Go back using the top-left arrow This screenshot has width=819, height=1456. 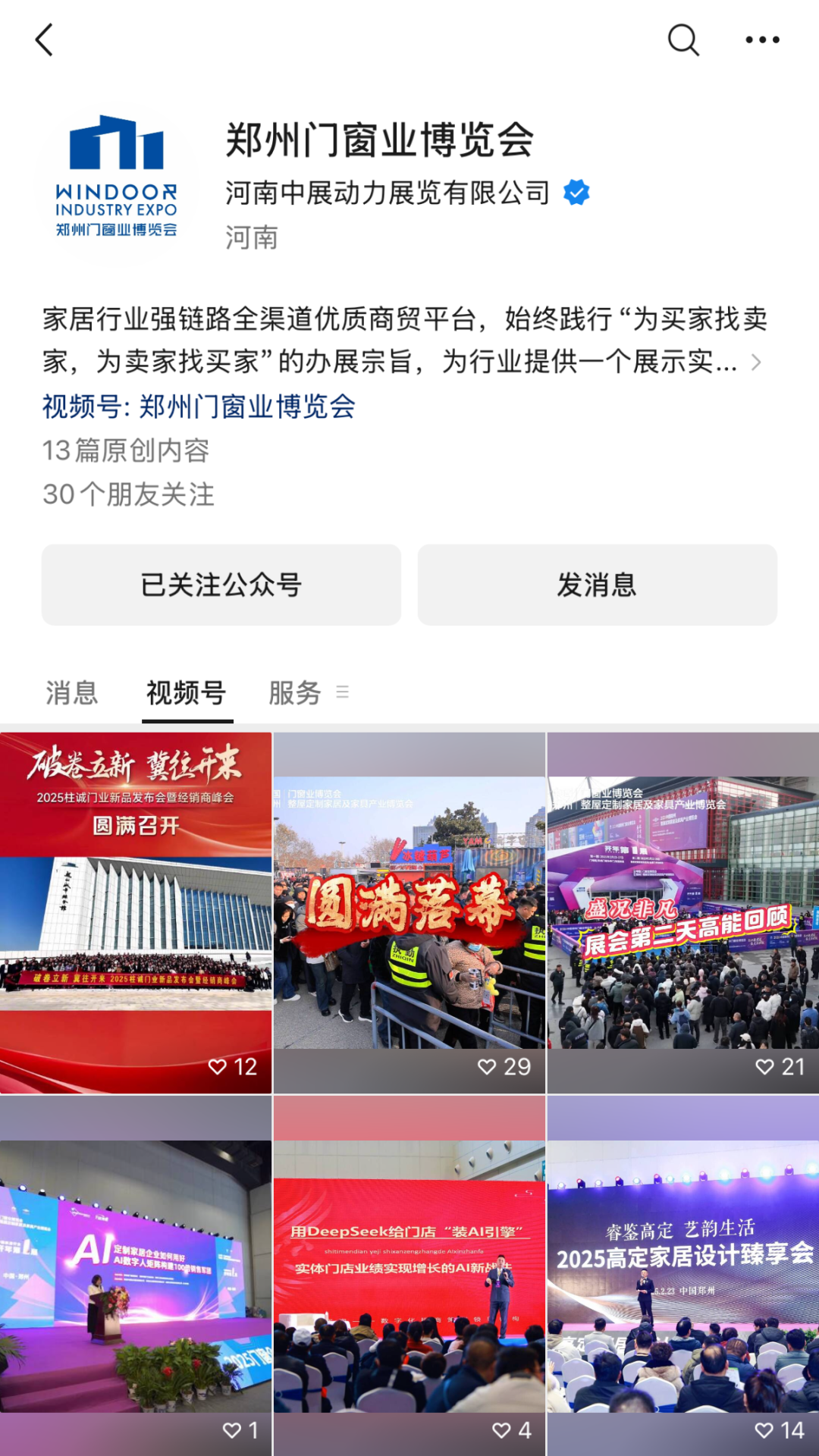(x=44, y=39)
